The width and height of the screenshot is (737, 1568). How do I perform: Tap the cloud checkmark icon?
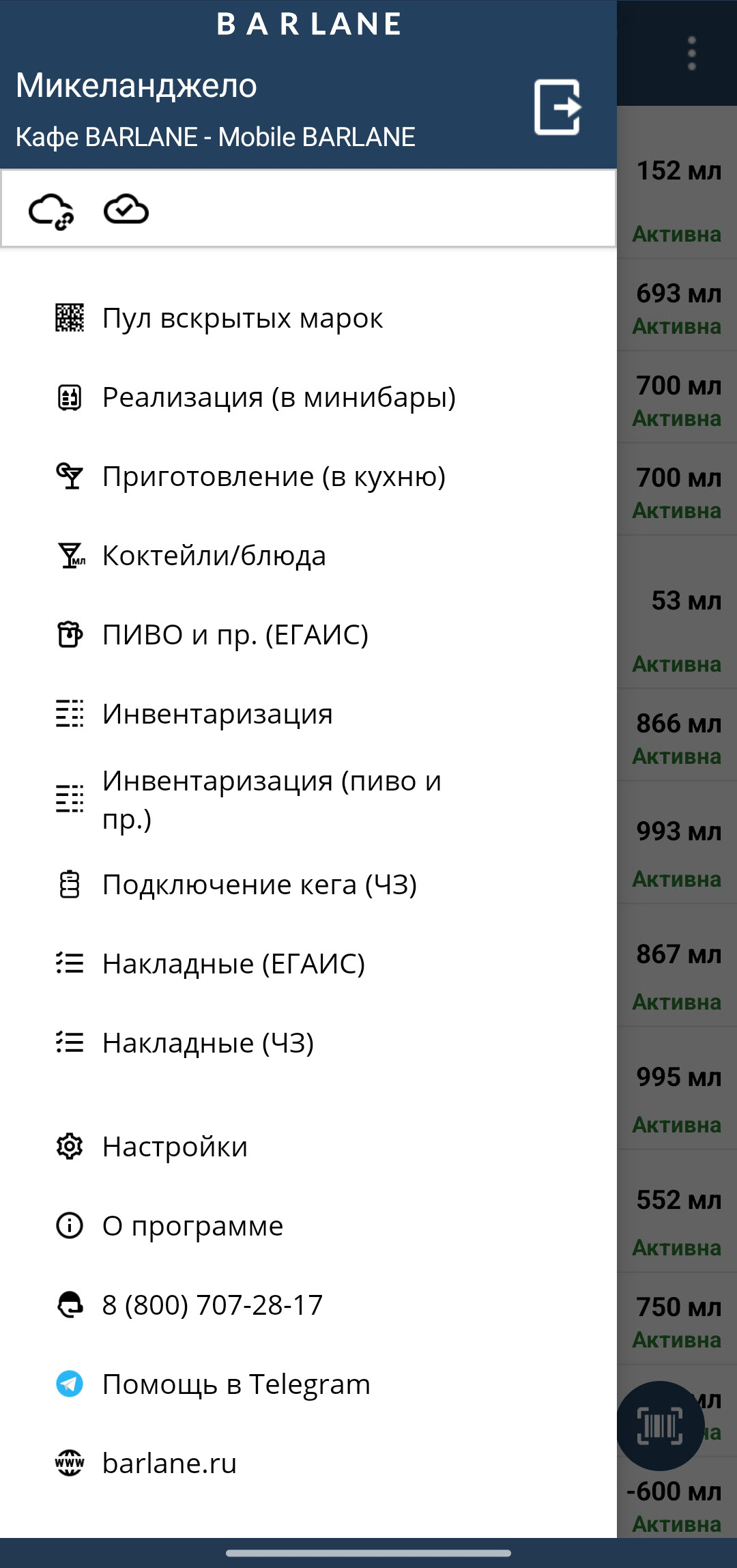[126, 210]
